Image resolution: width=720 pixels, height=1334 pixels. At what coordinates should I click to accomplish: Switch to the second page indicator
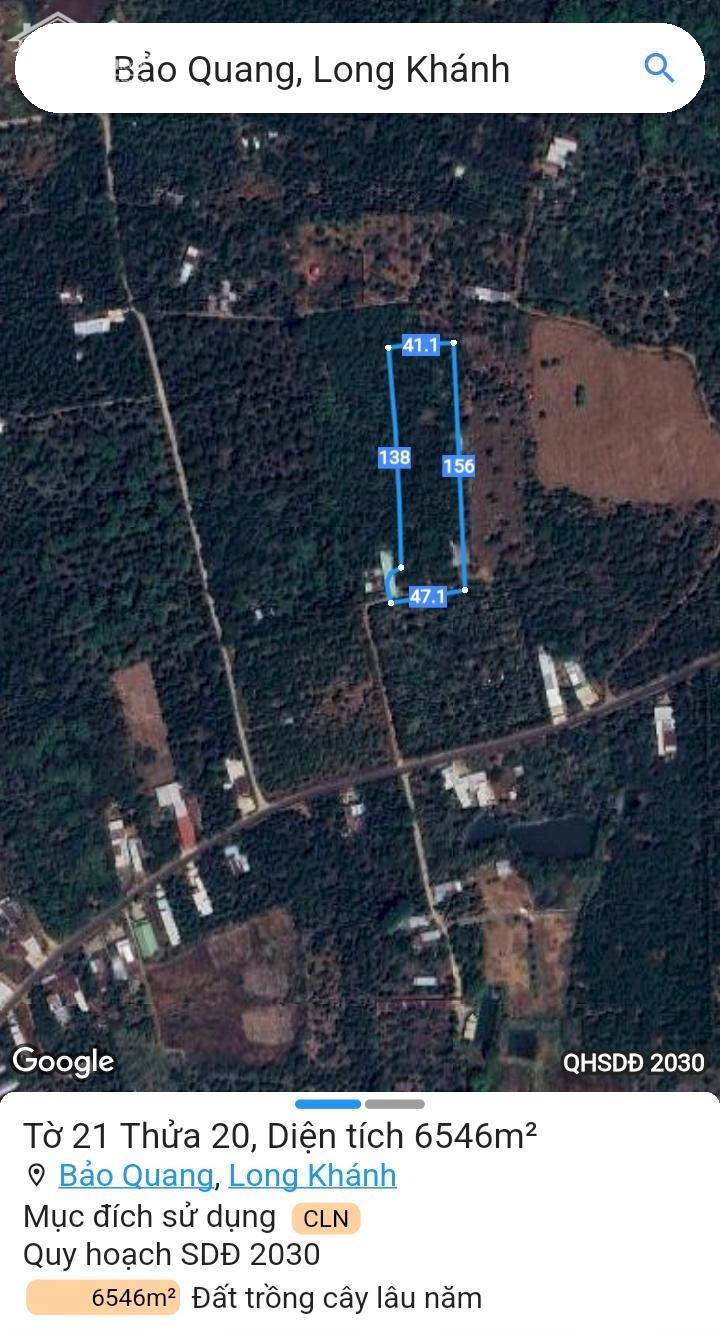(x=394, y=1104)
